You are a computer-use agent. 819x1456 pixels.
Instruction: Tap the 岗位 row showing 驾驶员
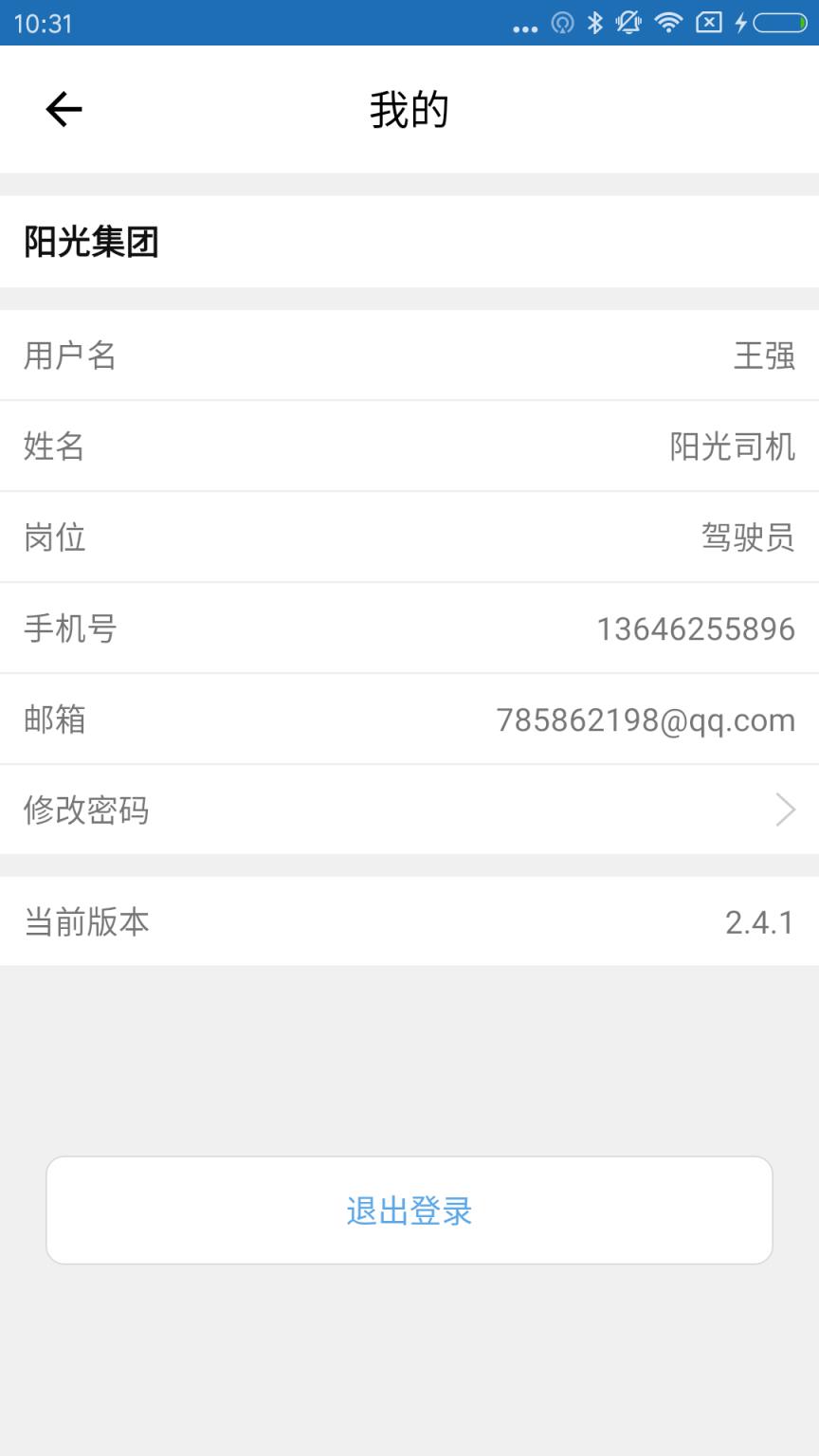coord(409,537)
